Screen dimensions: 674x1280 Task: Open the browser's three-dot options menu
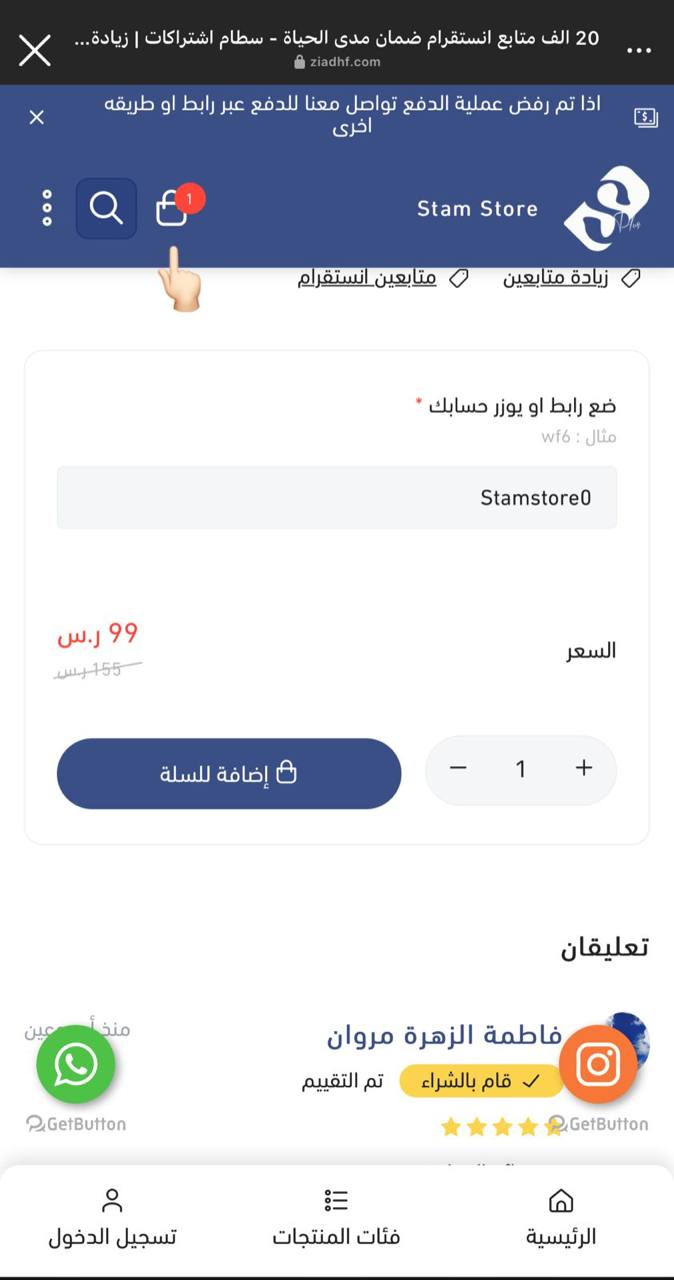click(638, 50)
